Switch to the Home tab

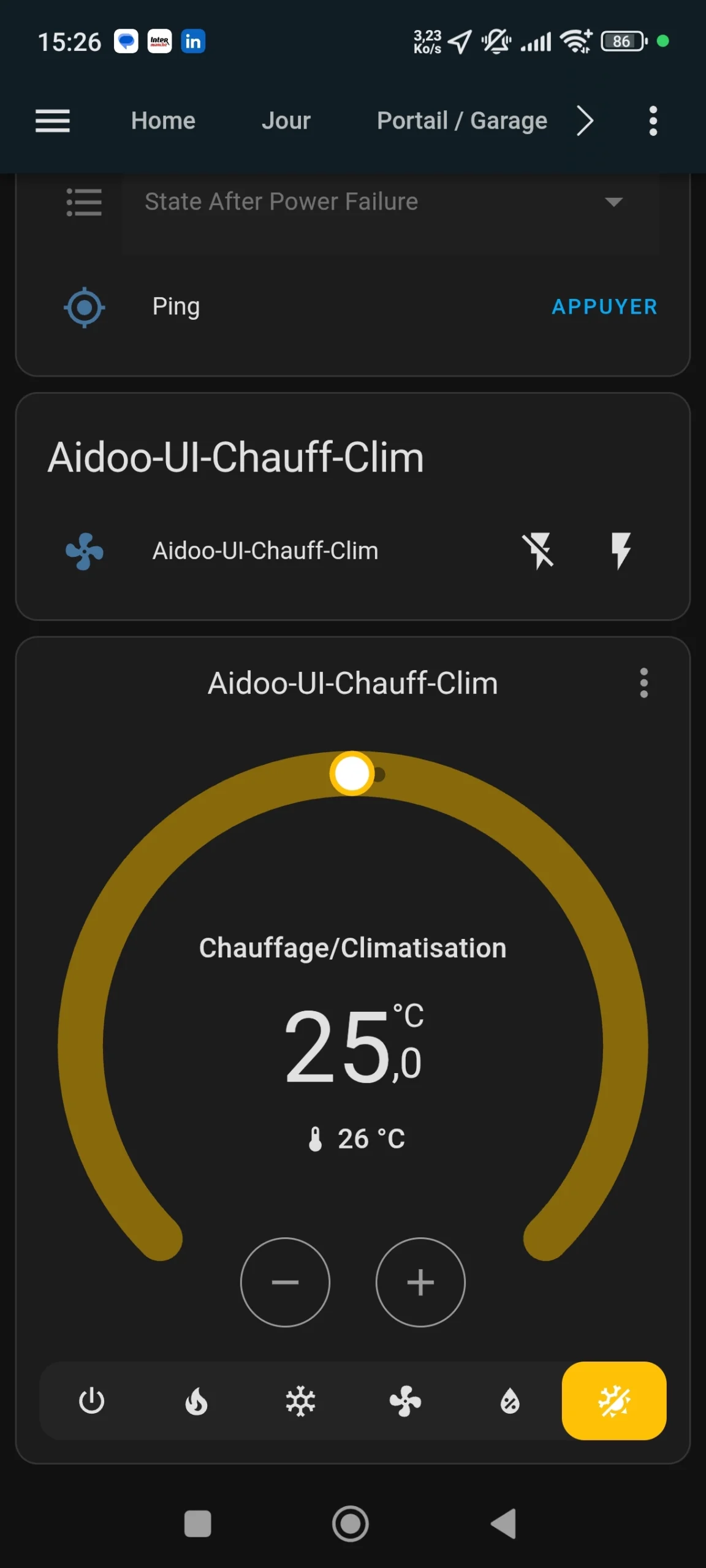(163, 121)
